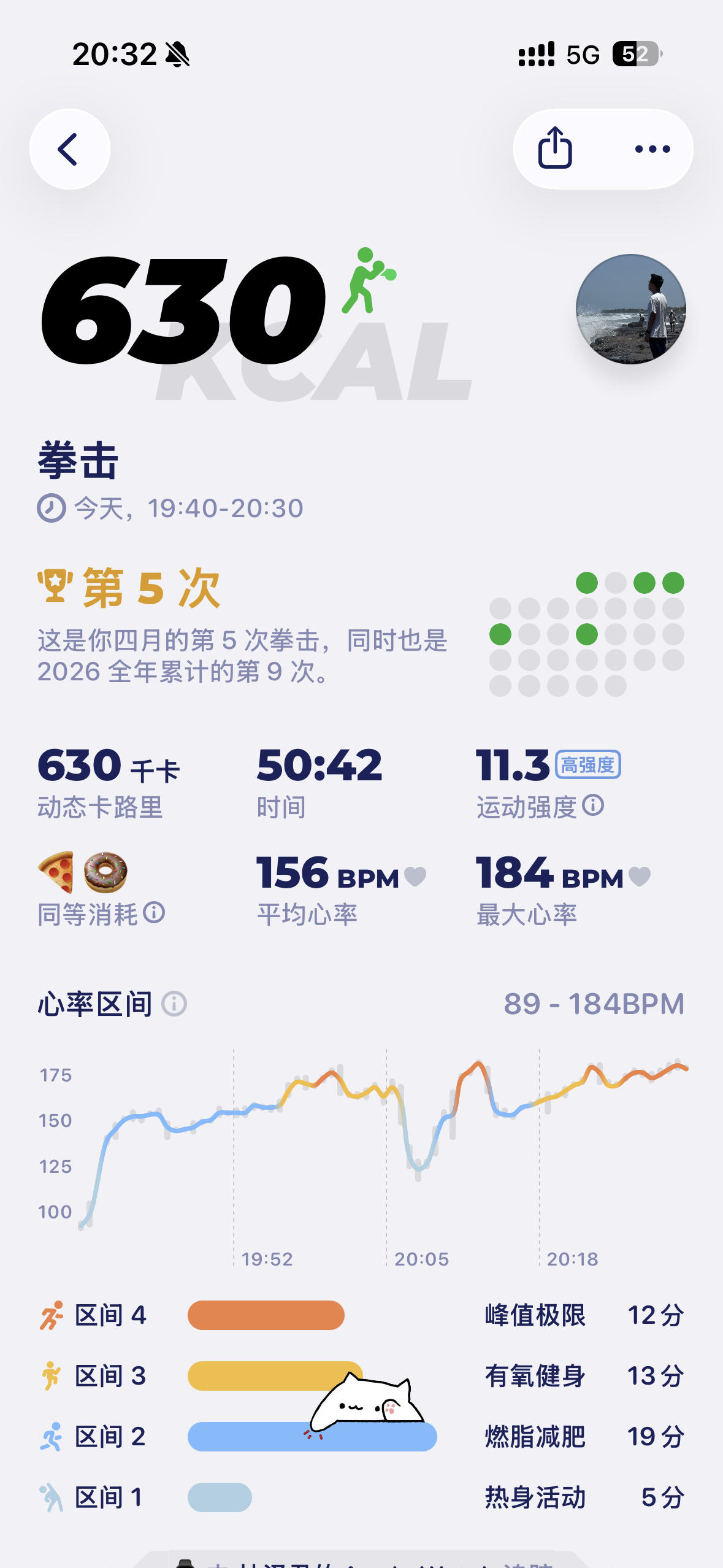
Task: Open the profile avatar photo
Action: tap(630, 309)
